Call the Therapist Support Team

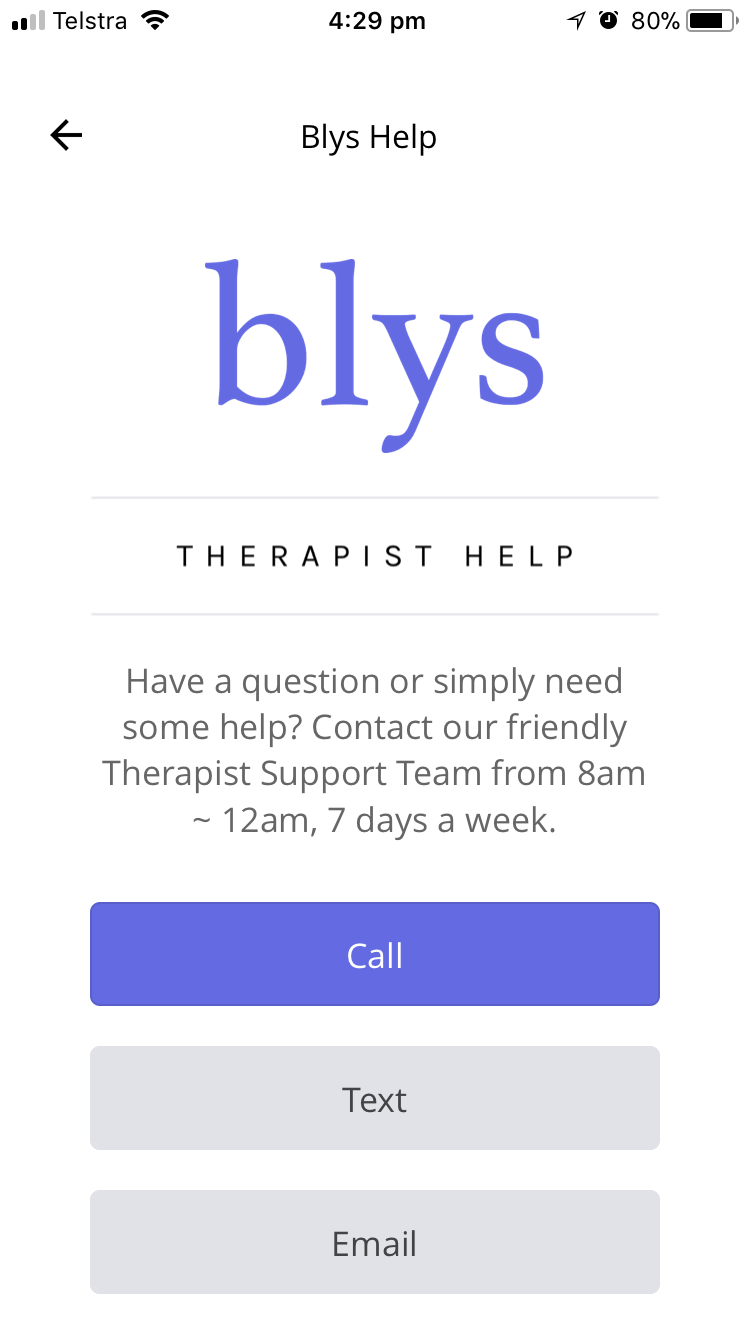coord(375,954)
